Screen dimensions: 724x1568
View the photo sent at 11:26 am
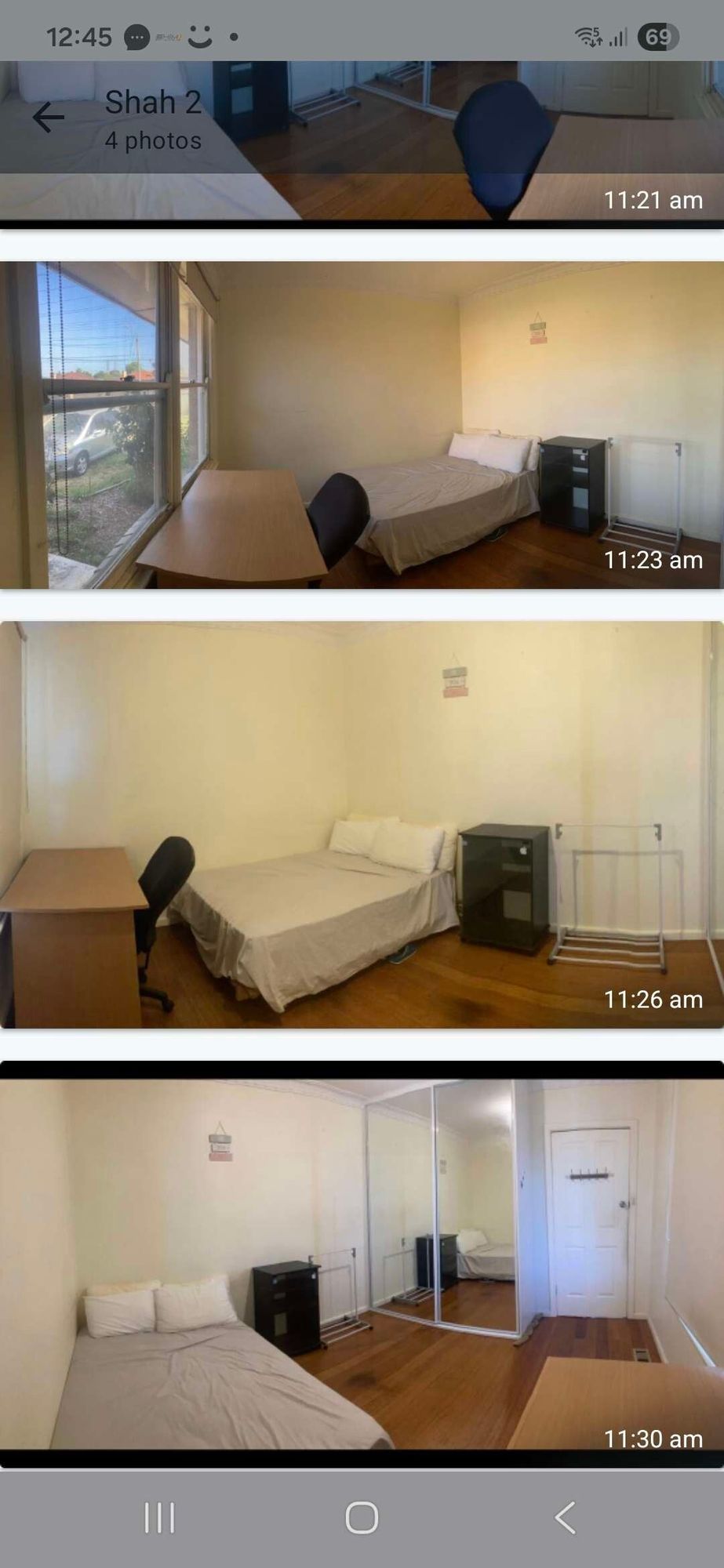362,825
